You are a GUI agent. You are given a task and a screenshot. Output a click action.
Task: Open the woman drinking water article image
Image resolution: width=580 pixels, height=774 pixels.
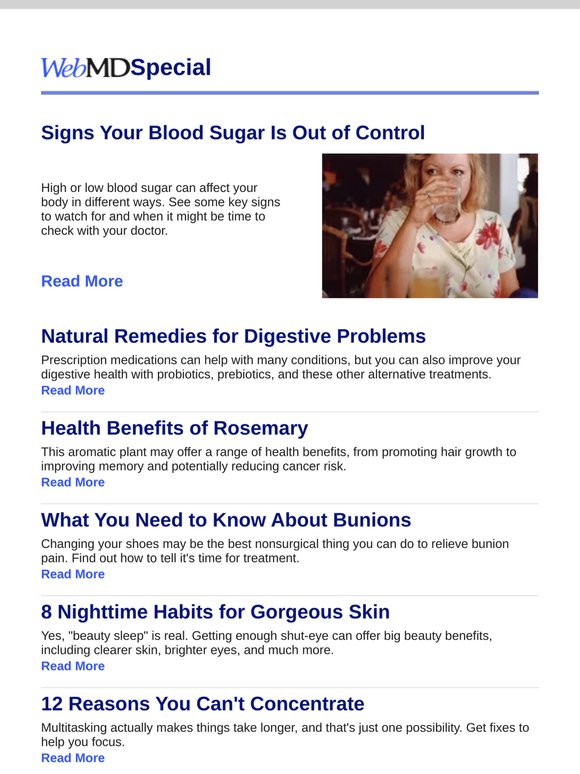(x=429, y=225)
